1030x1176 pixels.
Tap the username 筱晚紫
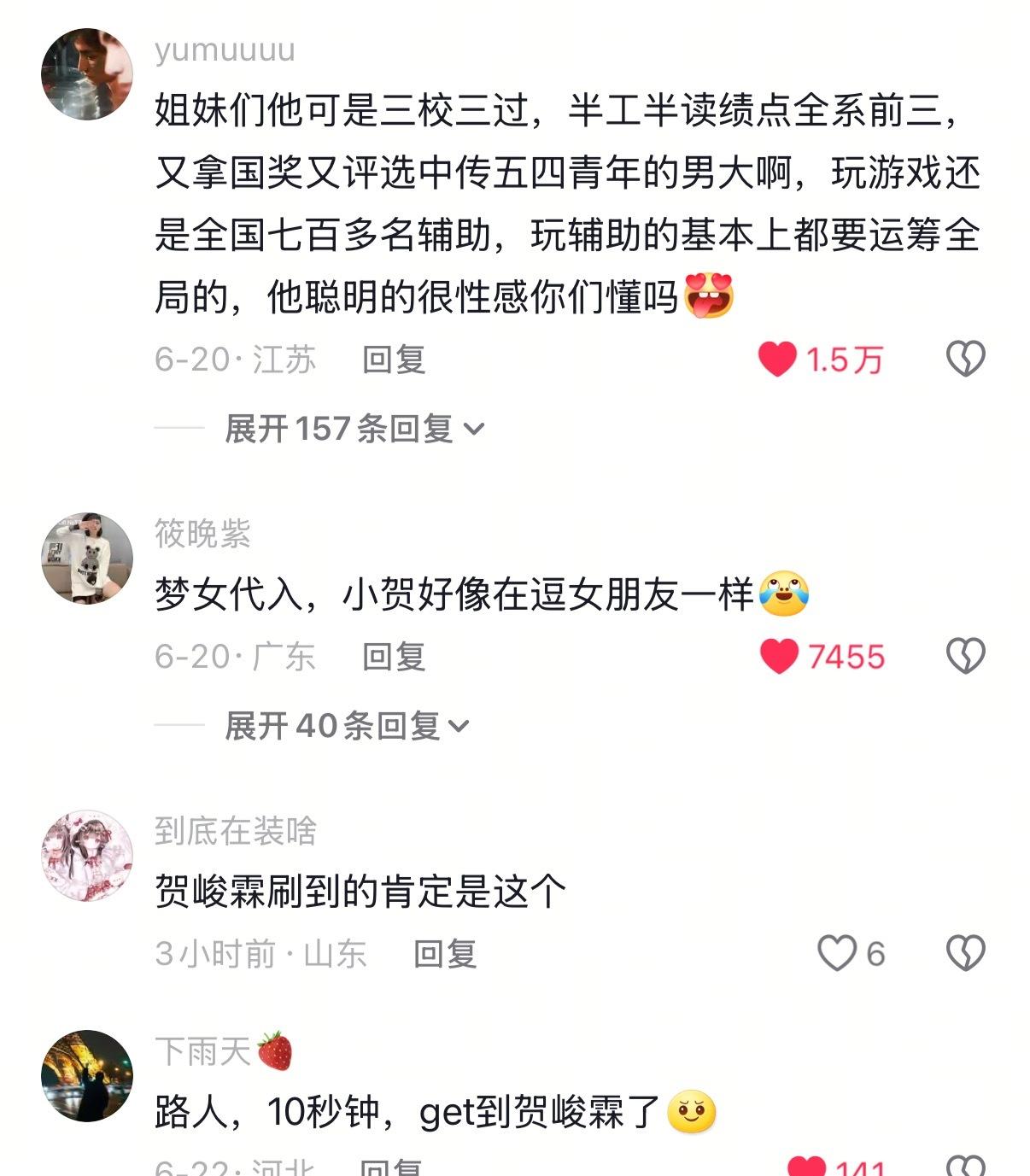pos(202,534)
